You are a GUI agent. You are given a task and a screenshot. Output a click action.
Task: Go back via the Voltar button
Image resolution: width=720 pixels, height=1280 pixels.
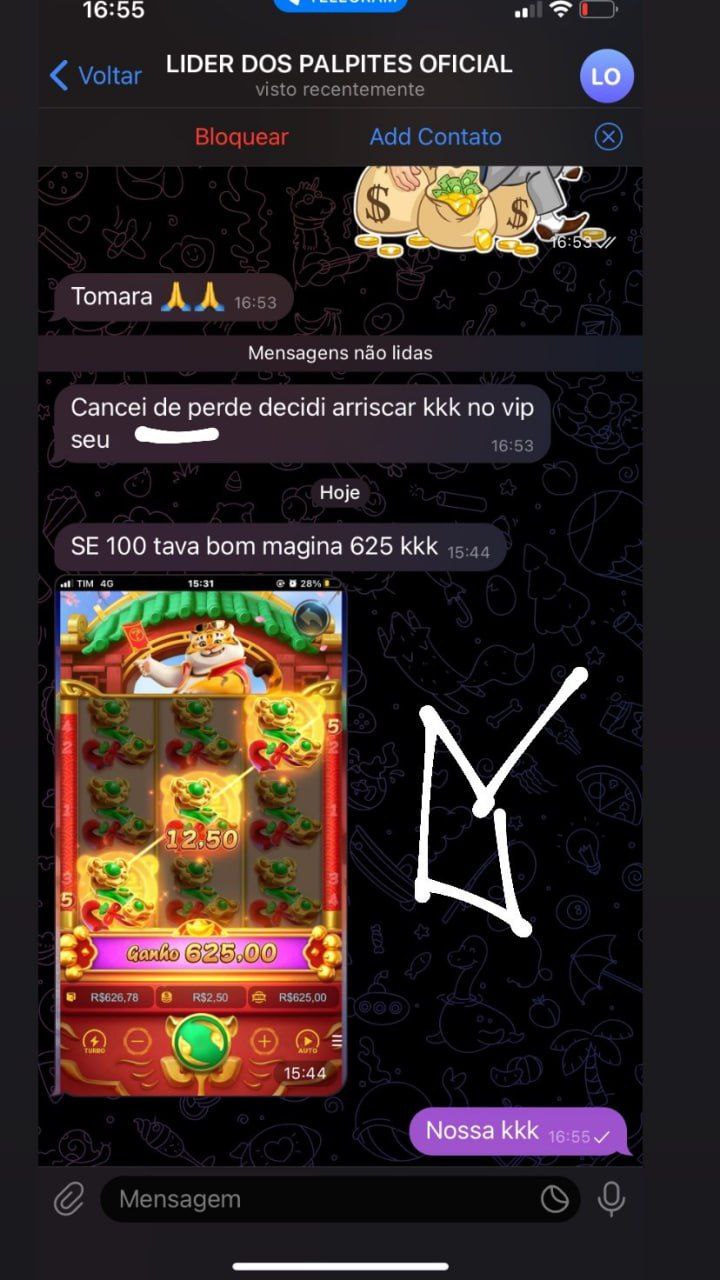pyautogui.click(x=95, y=75)
